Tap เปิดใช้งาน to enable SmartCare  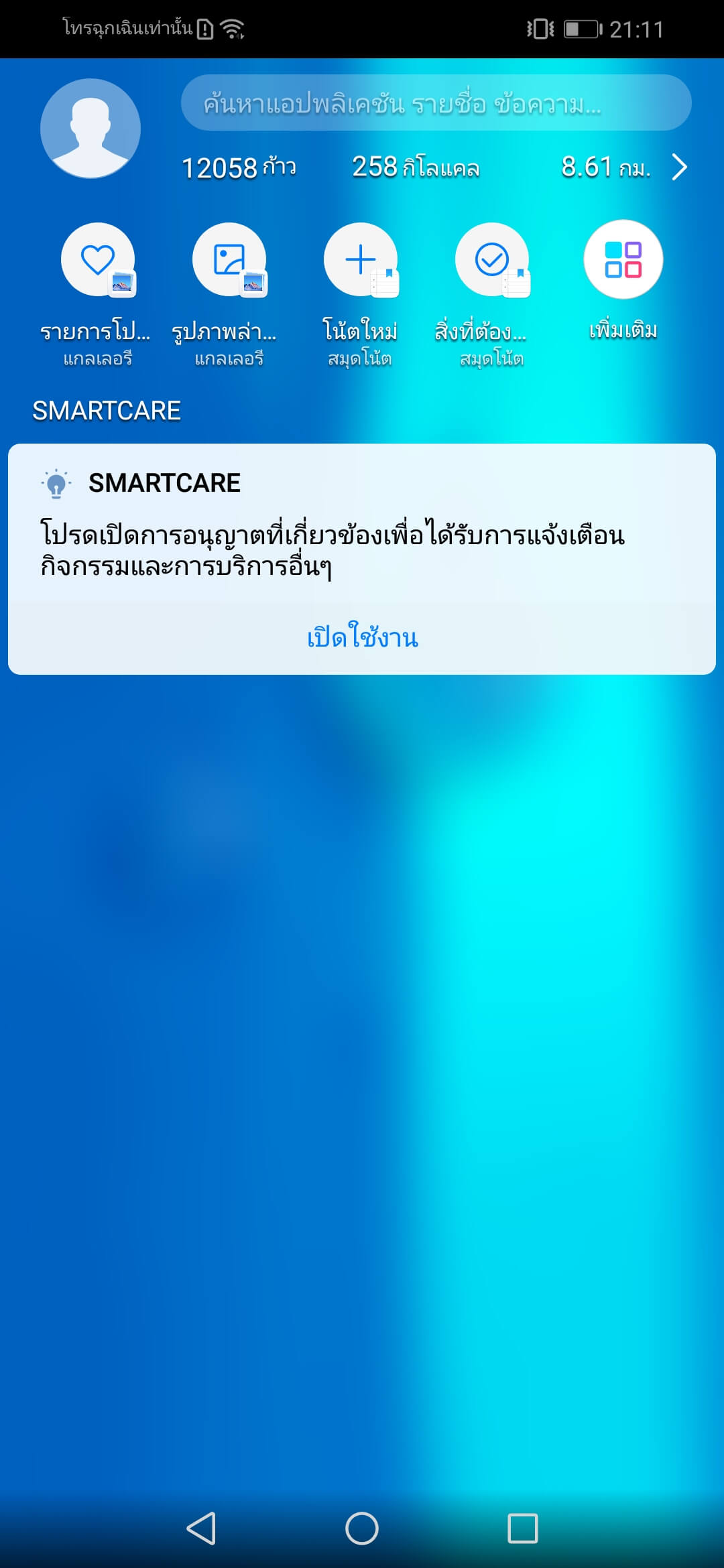point(362,637)
